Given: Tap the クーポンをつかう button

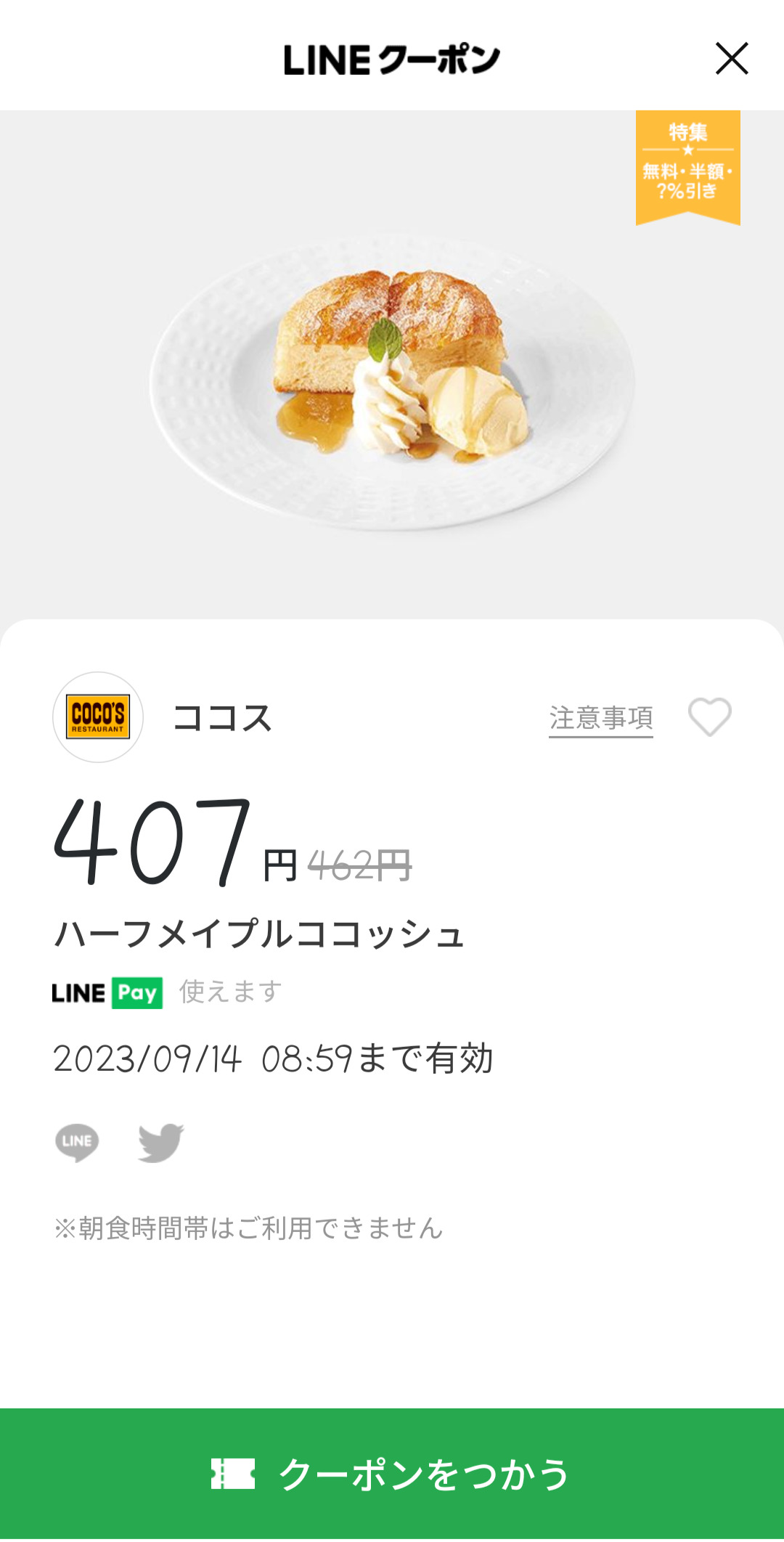Looking at the screenshot, I should 392,1474.
